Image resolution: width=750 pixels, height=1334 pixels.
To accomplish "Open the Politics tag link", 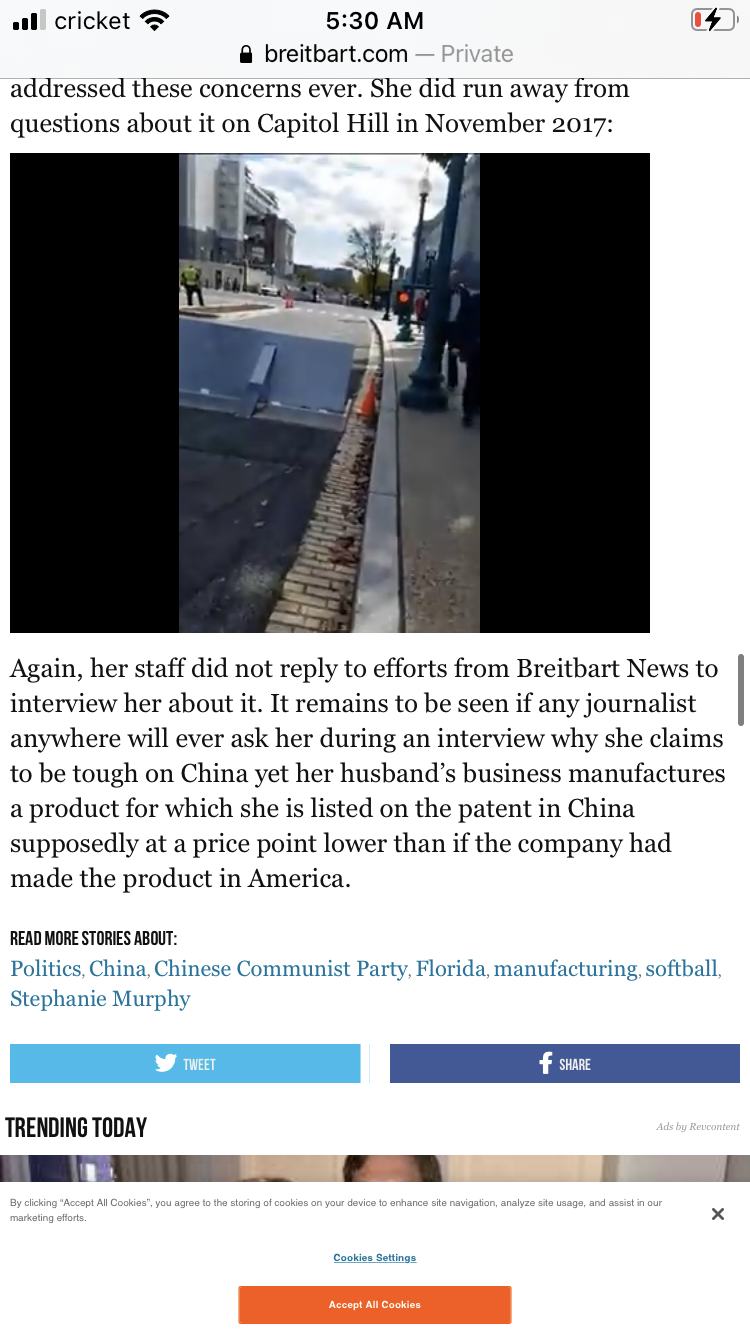I will [46, 968].
